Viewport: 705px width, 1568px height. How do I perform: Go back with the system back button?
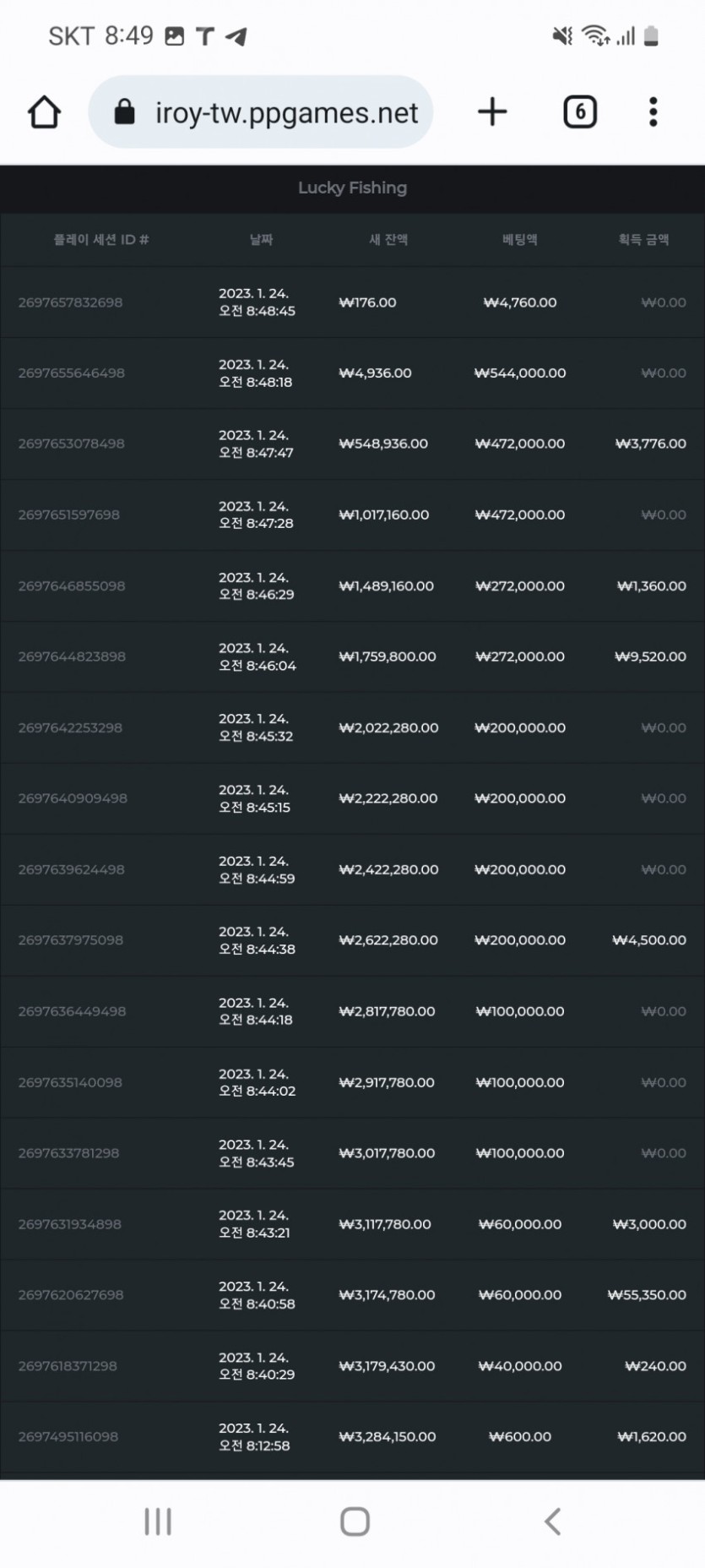(553, 1522)
